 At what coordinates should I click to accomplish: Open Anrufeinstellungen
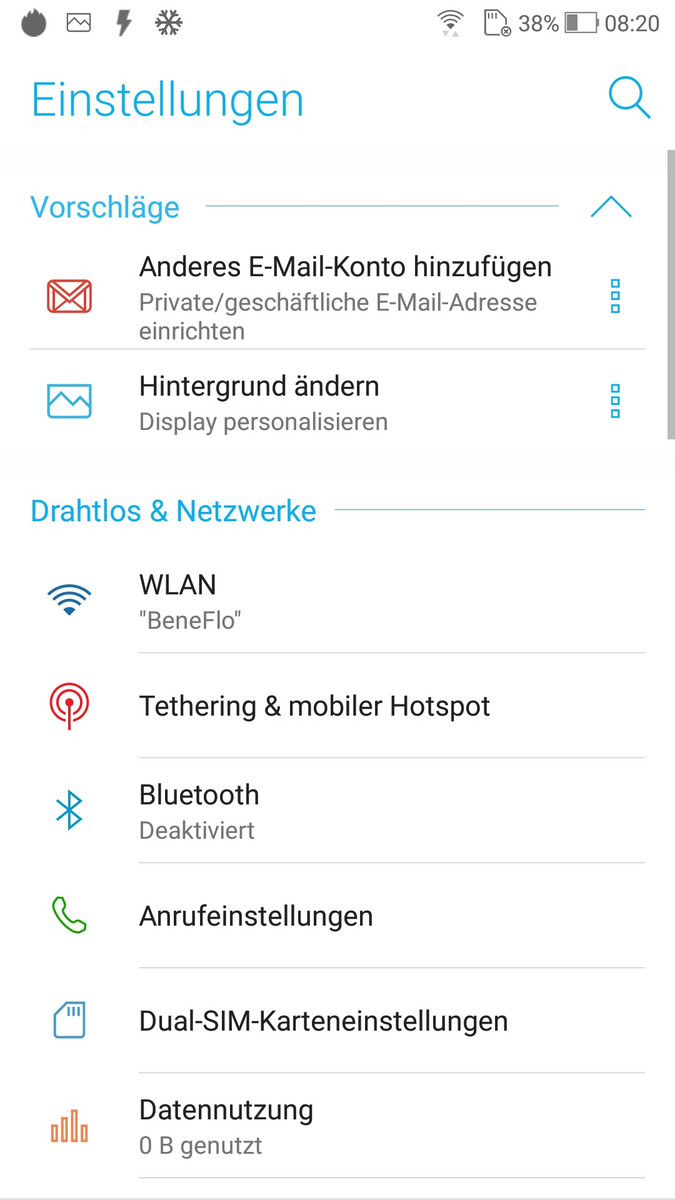(340, 916)
